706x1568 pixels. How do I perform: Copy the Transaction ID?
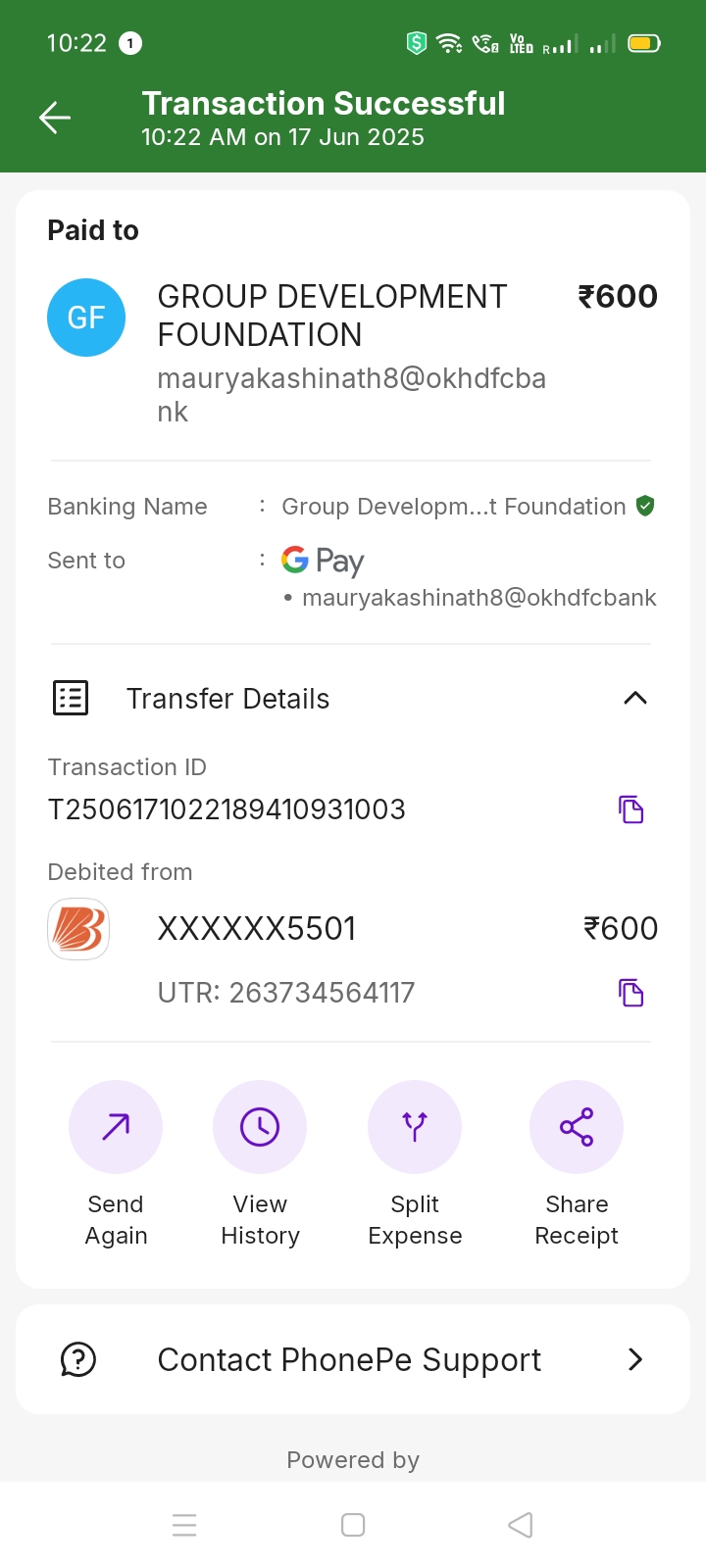(630, 809)
